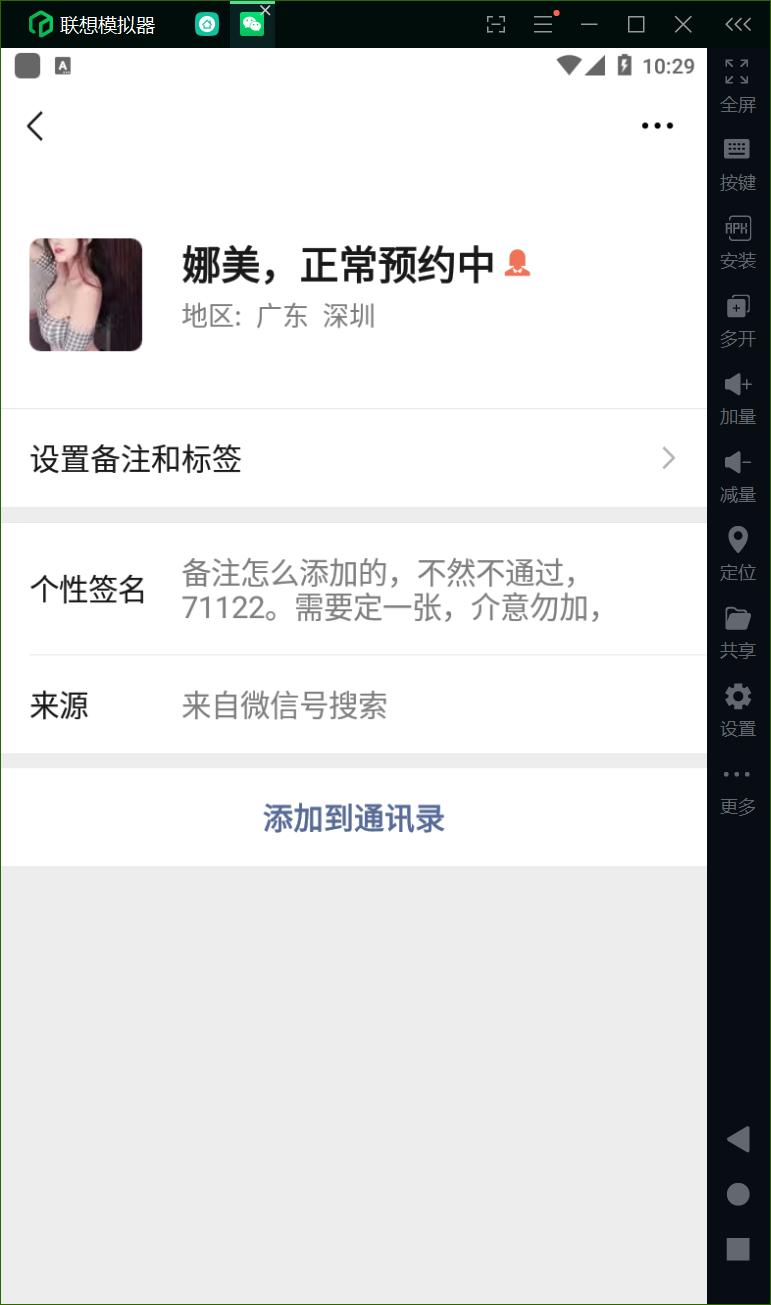The height and width of the screenshot is (1305, 771).
Task: Open the 多开 multi-instance tool
Action: (x=738, y=318)
